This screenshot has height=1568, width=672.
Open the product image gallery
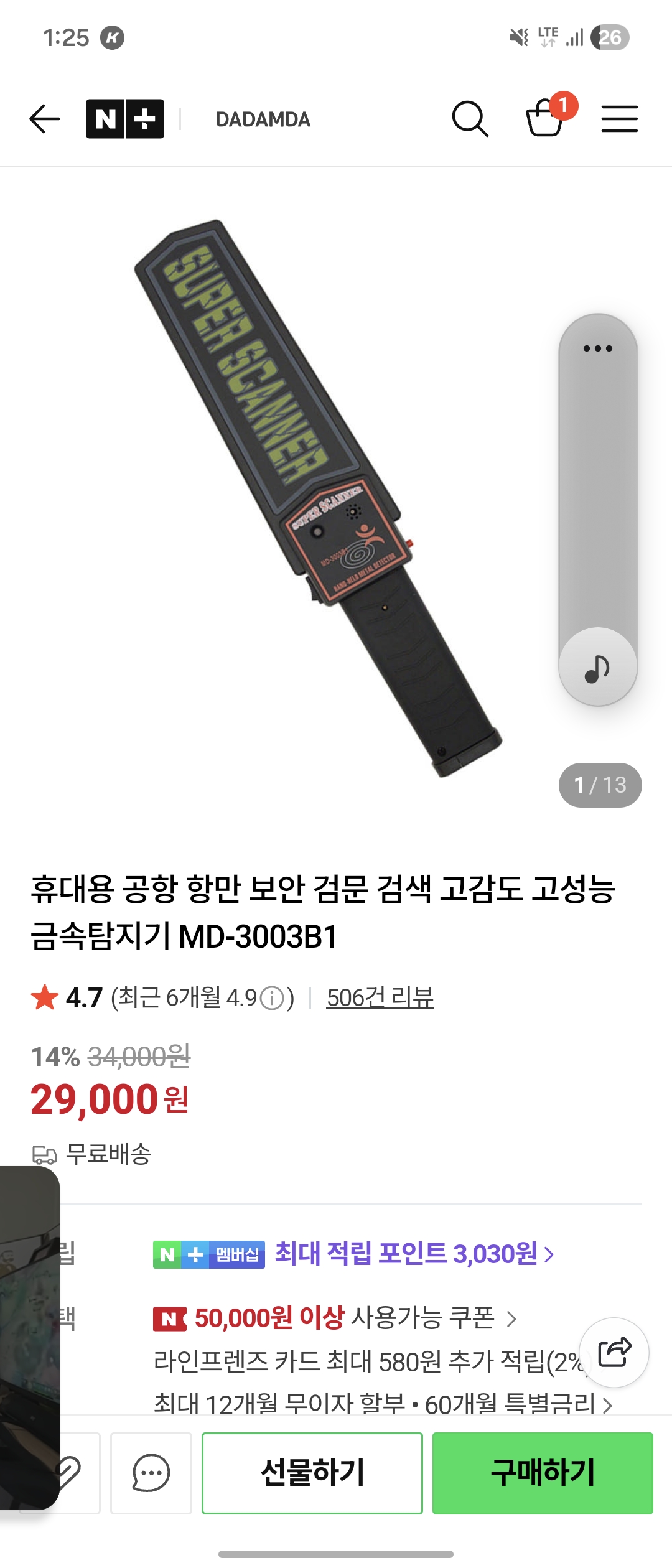click(317, 498)
